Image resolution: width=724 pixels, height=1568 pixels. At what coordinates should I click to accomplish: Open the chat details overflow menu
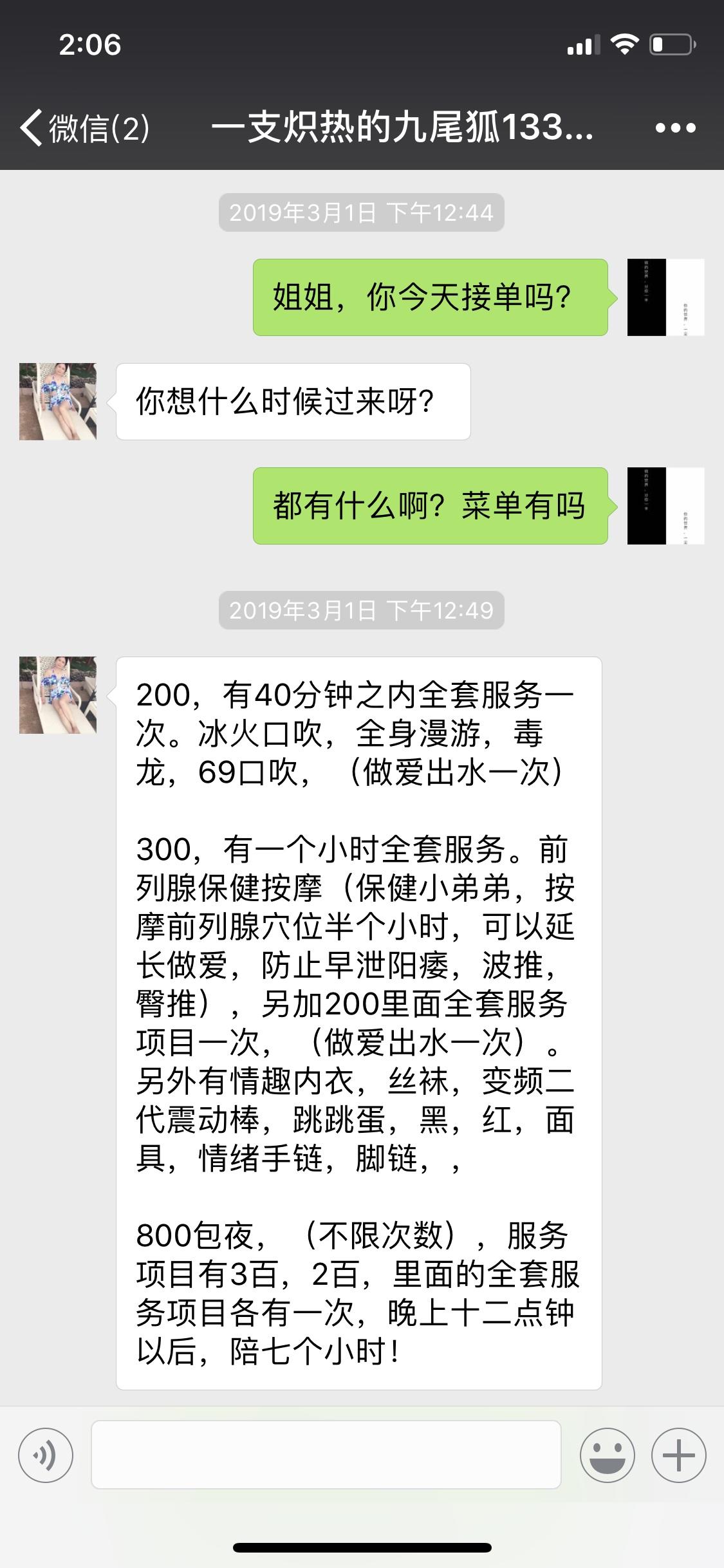675,128
